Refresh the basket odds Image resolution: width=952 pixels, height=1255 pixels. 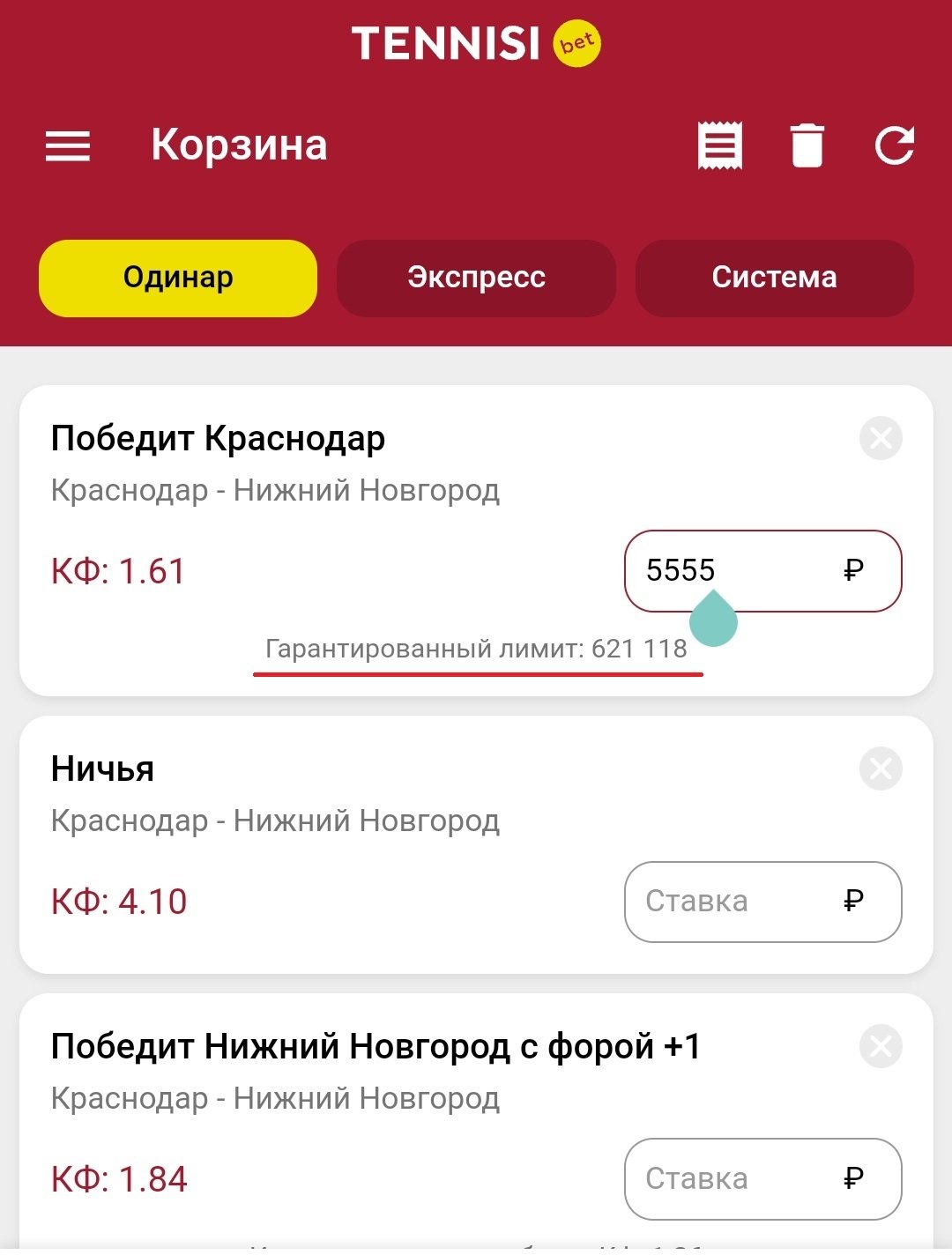[x=894, y=145]
